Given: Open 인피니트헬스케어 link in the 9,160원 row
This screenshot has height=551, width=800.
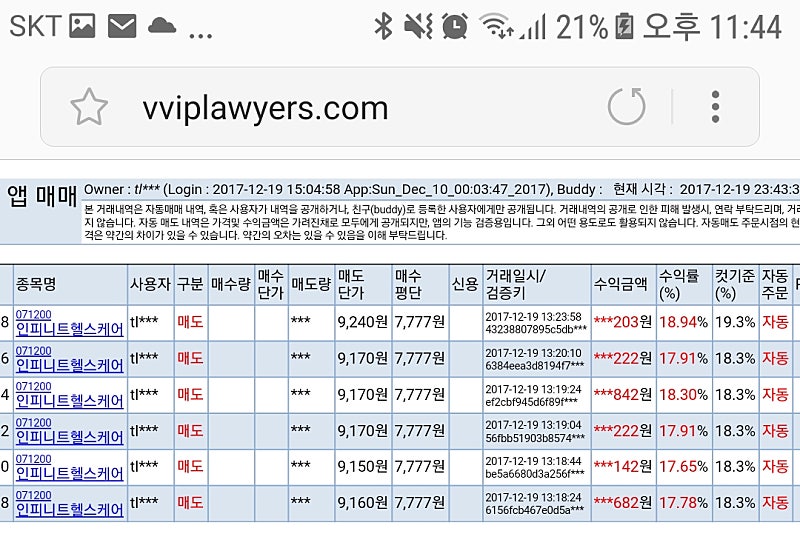Looking at the screenshot, I should 70,509.
